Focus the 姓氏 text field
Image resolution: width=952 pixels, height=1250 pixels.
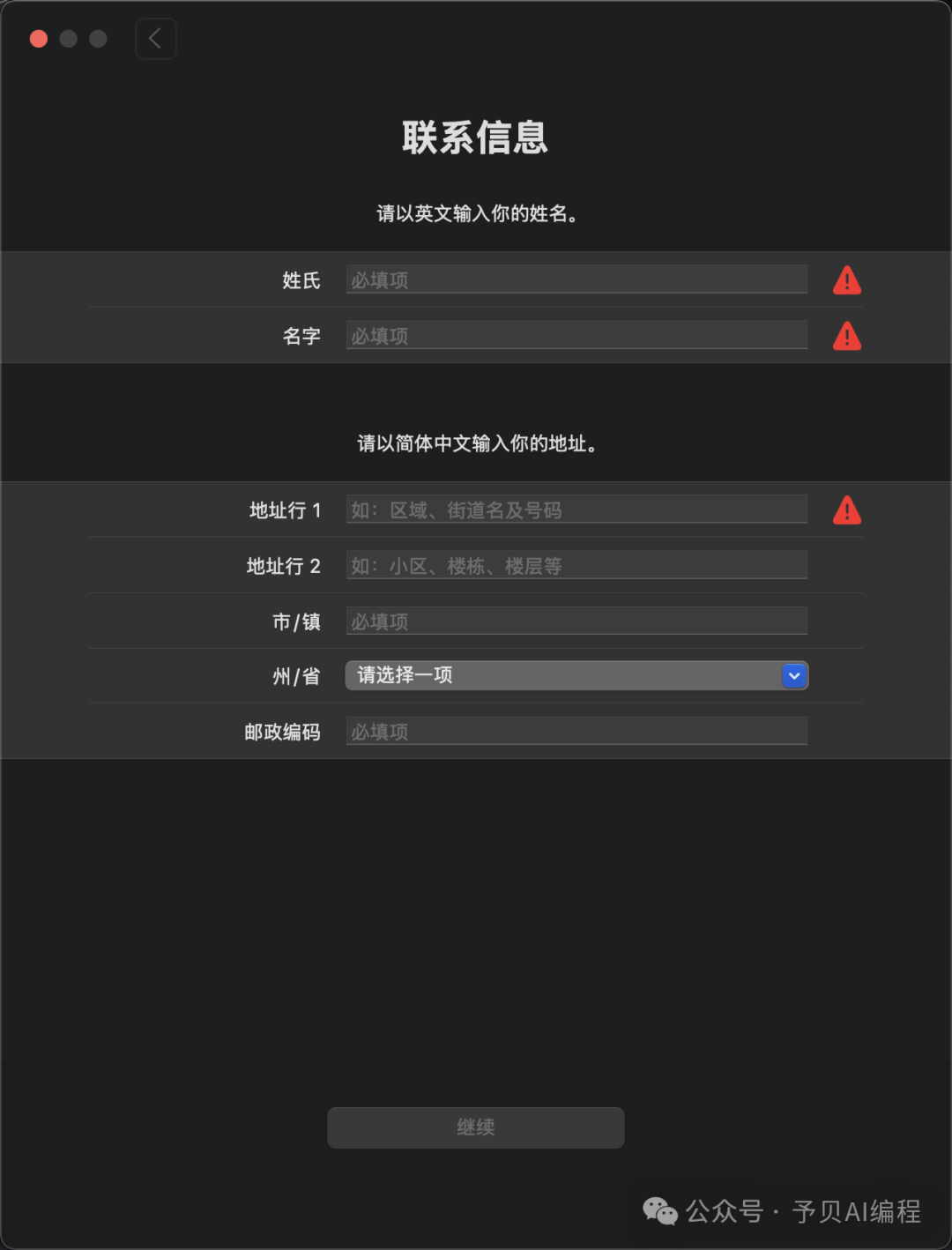point(576,279)
